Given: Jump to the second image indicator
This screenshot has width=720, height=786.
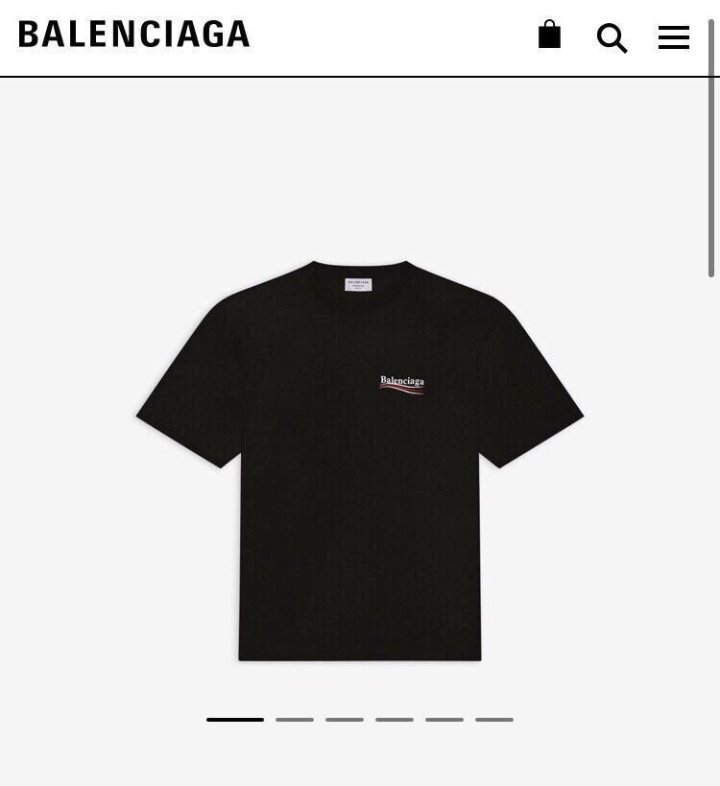Looking at the screenshot, I should 294,719.
